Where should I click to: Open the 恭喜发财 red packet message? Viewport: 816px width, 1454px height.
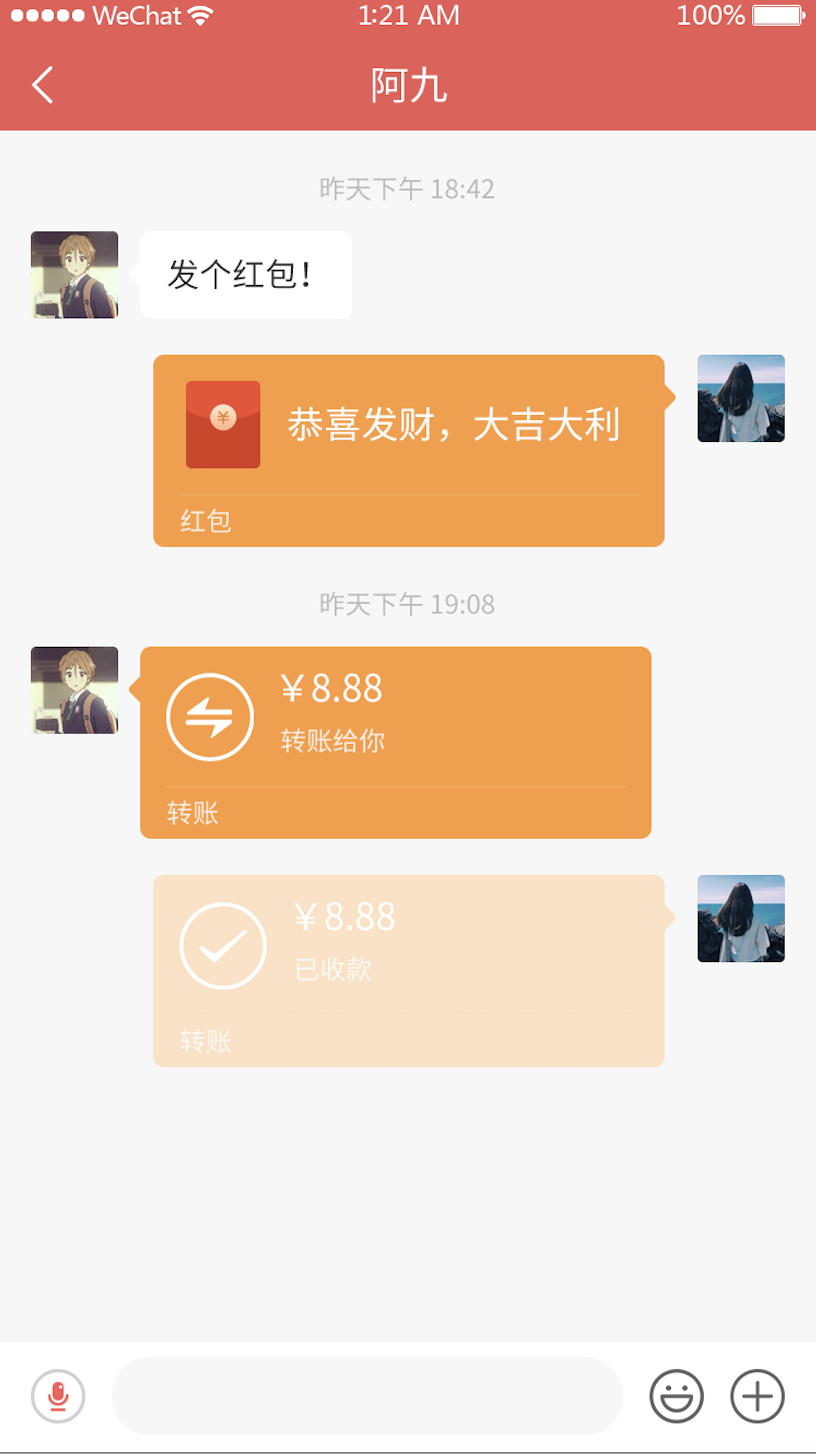point(408,450)
